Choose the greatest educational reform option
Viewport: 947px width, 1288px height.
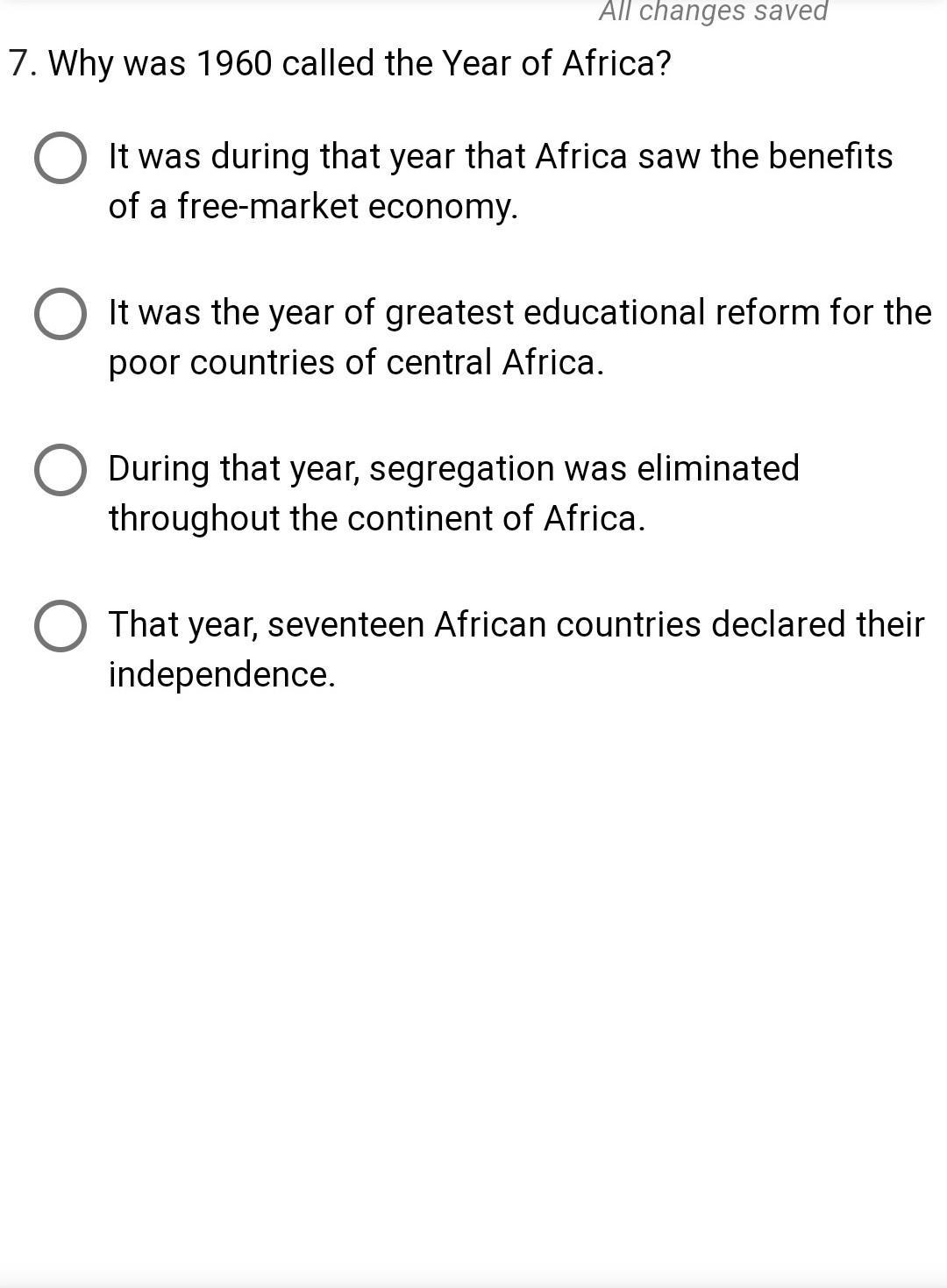pos(61,314)
